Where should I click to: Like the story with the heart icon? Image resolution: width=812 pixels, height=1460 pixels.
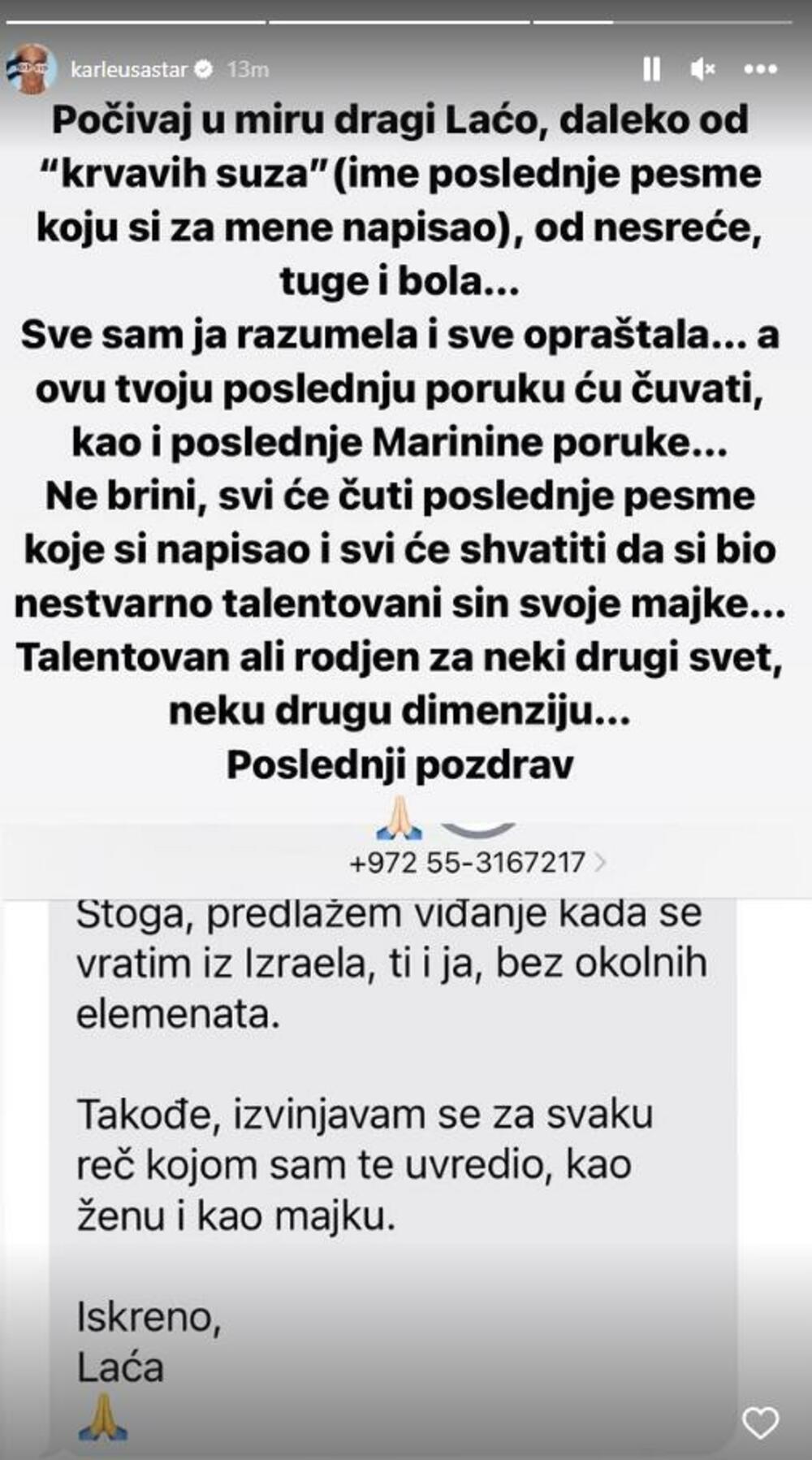click(760, 1423)
